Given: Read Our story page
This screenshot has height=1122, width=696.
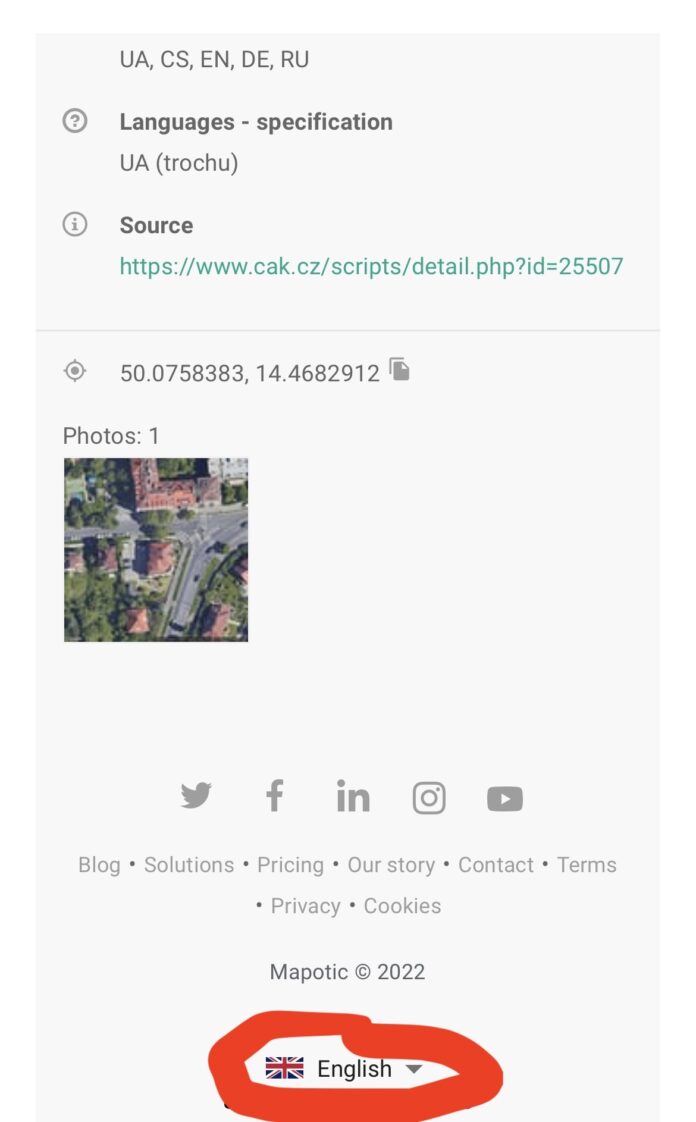Looking at the screenshot, I should pos(391,864).
